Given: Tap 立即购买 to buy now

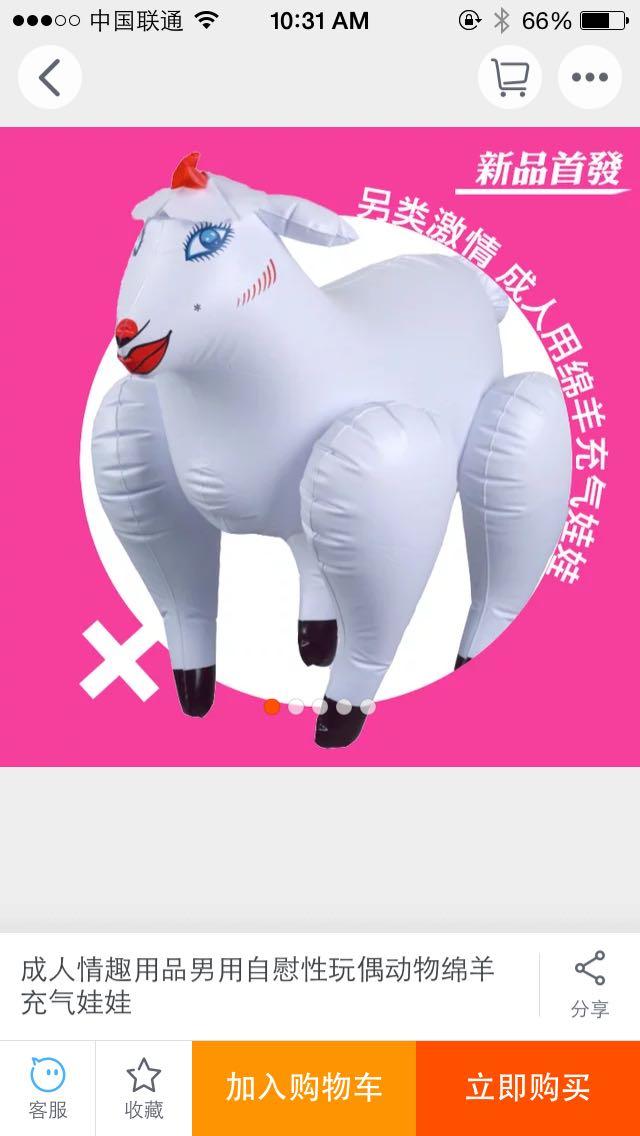Looking at the screenshot, I should pyautogui.click(x=528, y=1088).
